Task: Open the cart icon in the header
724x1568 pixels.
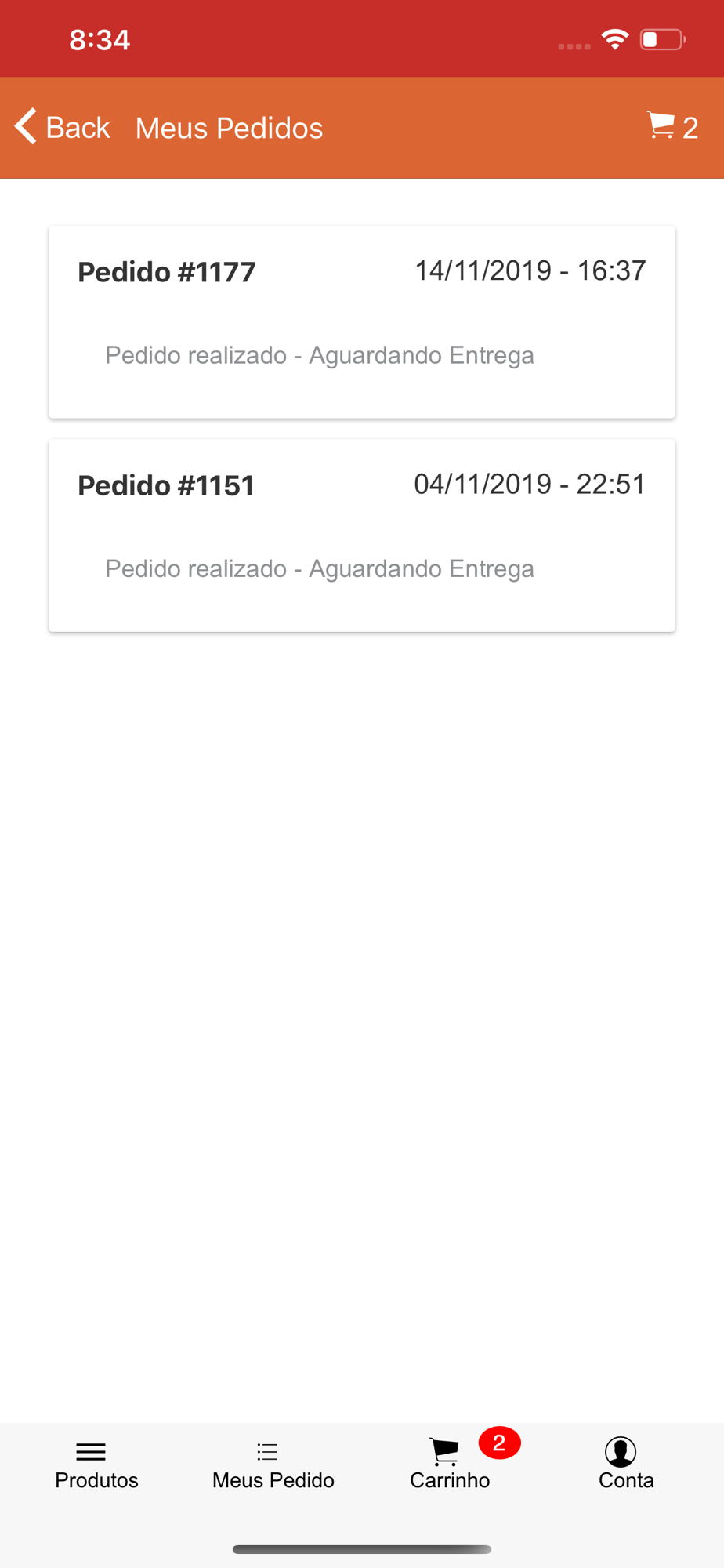Action: pyautogui.click(x=672, y=127)
